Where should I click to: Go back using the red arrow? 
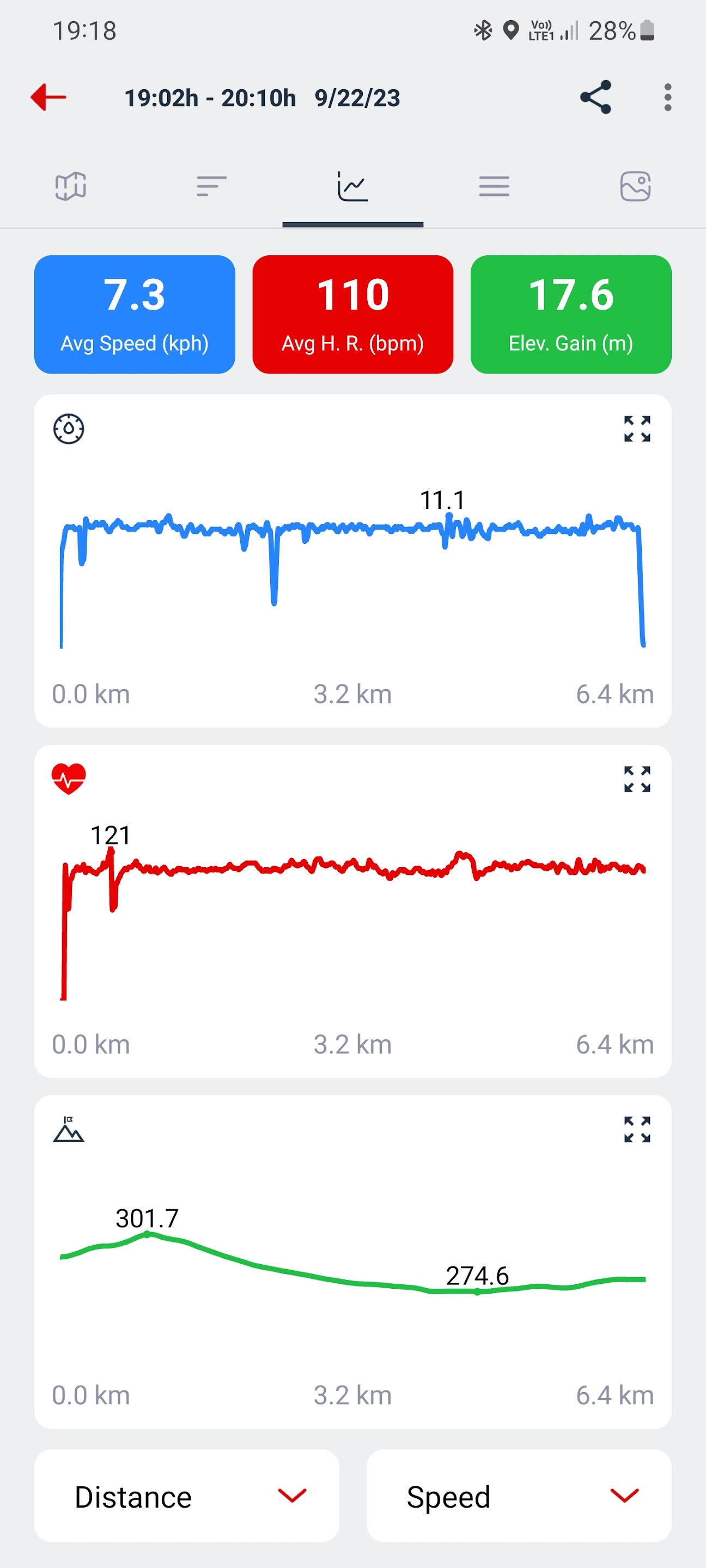[48, 97]
